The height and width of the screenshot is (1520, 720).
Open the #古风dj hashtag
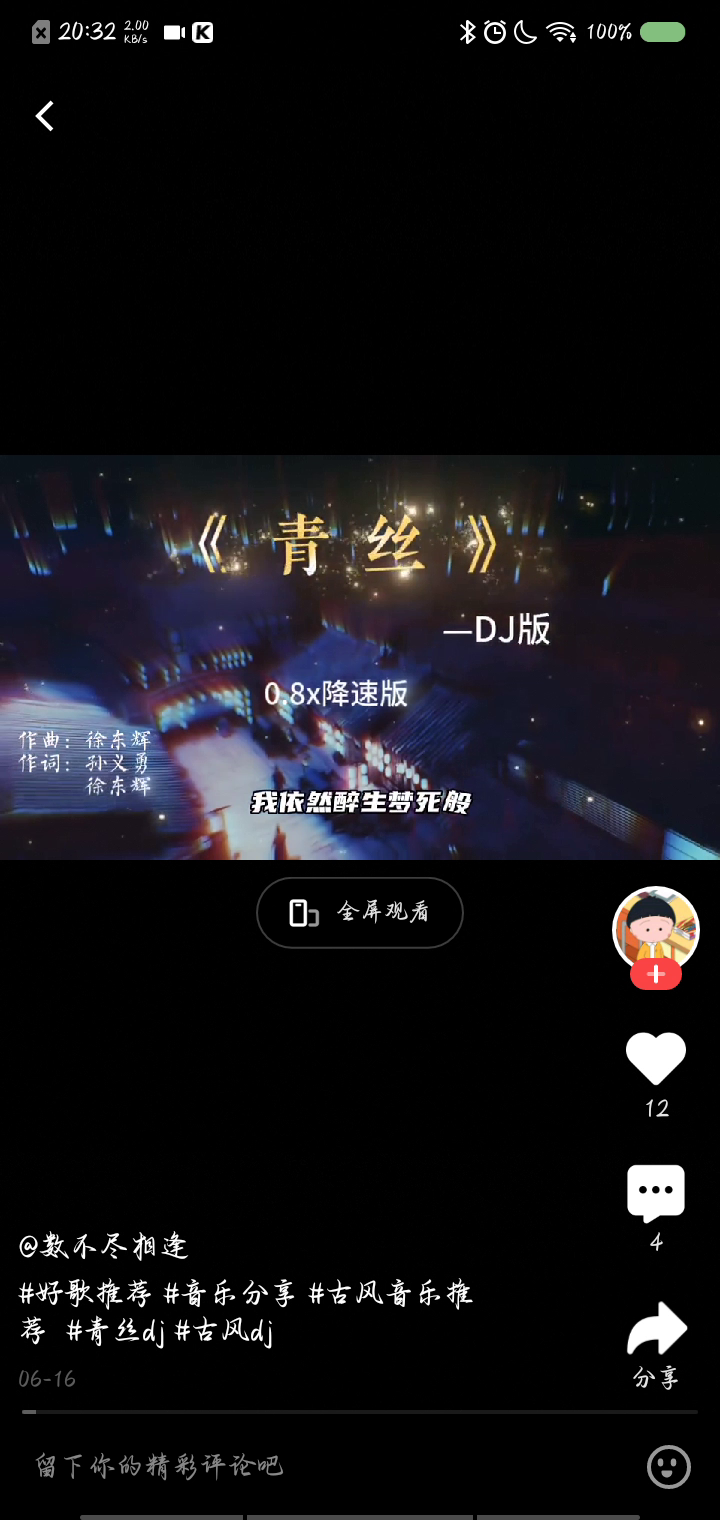click(x=224, y=1332)
